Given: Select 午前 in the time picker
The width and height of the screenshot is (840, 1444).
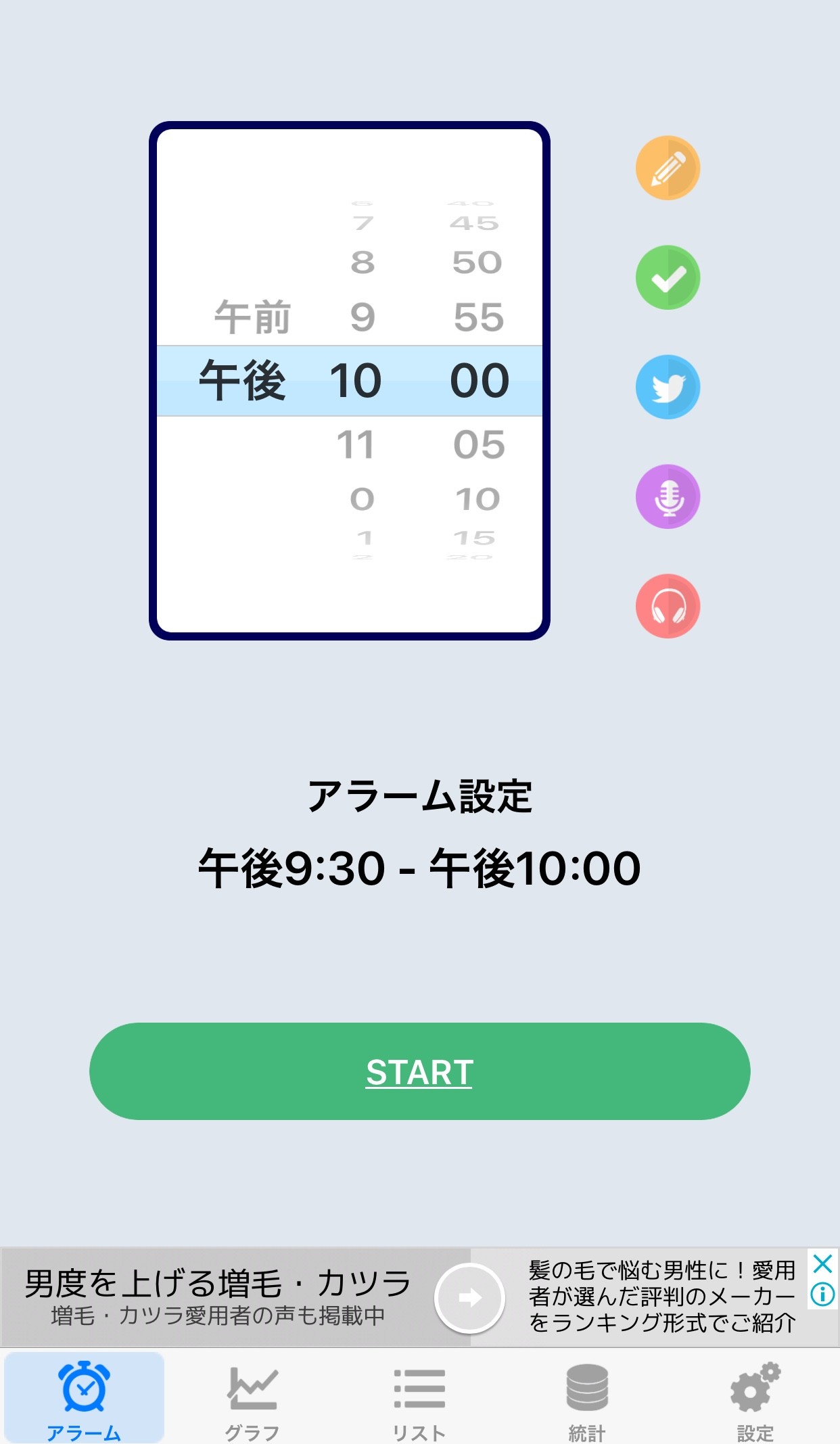Looking at the screenshot, I should (x=252, y=317).
